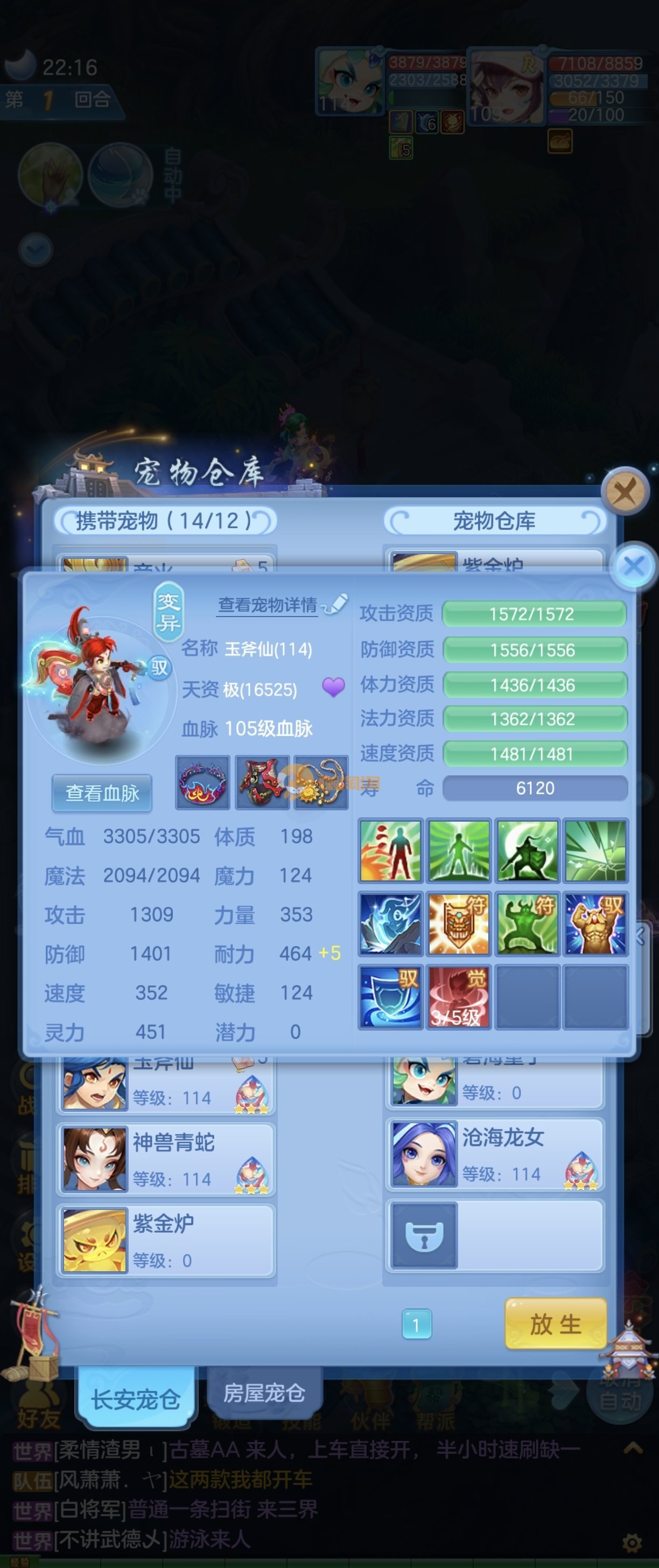Close the pet detail popup

pos(634,566)
